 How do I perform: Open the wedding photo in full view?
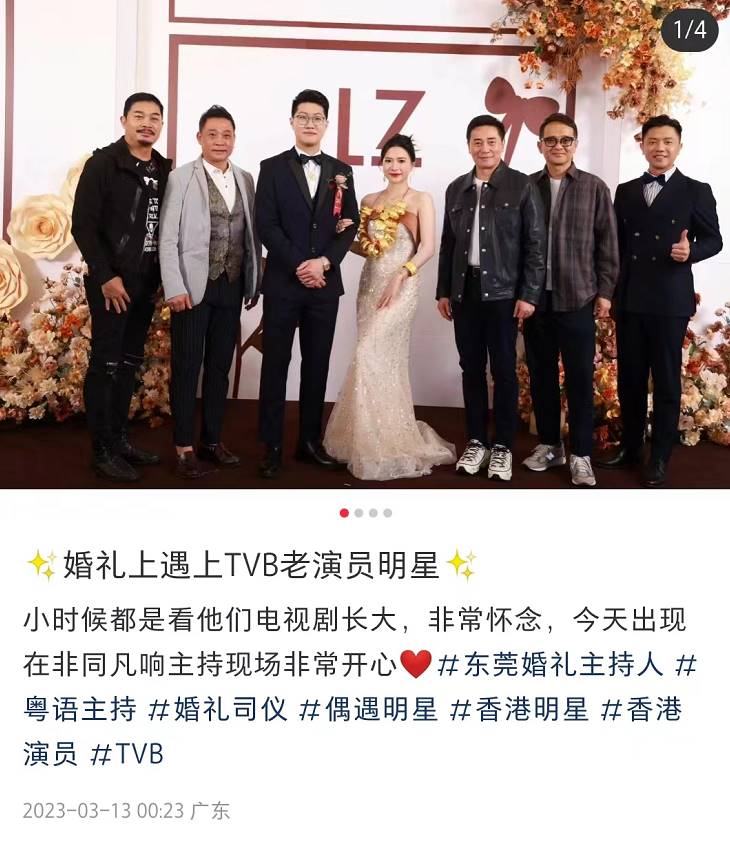point(365,245)
